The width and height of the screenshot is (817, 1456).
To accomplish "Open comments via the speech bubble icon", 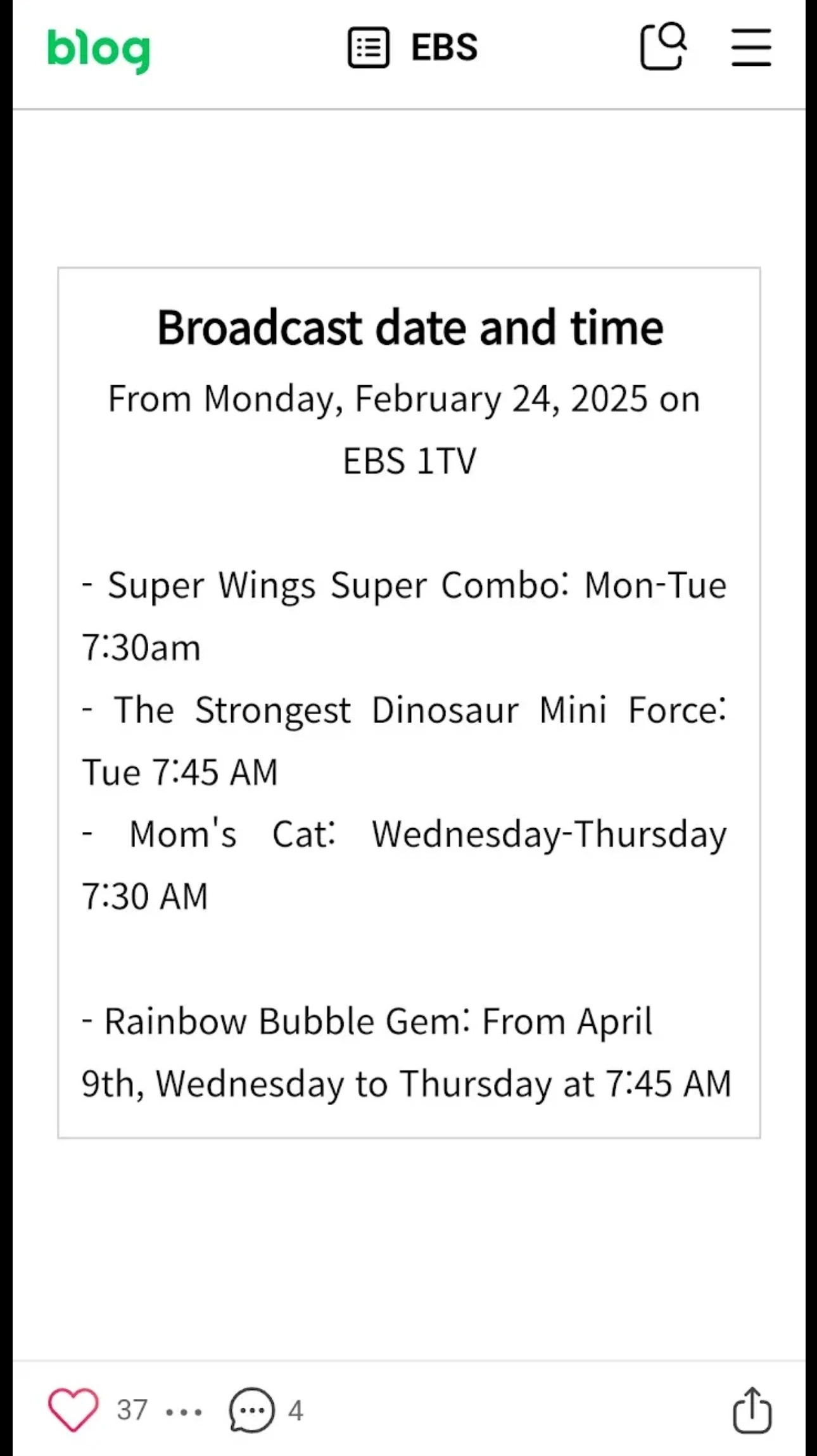I will (250, 1410).
